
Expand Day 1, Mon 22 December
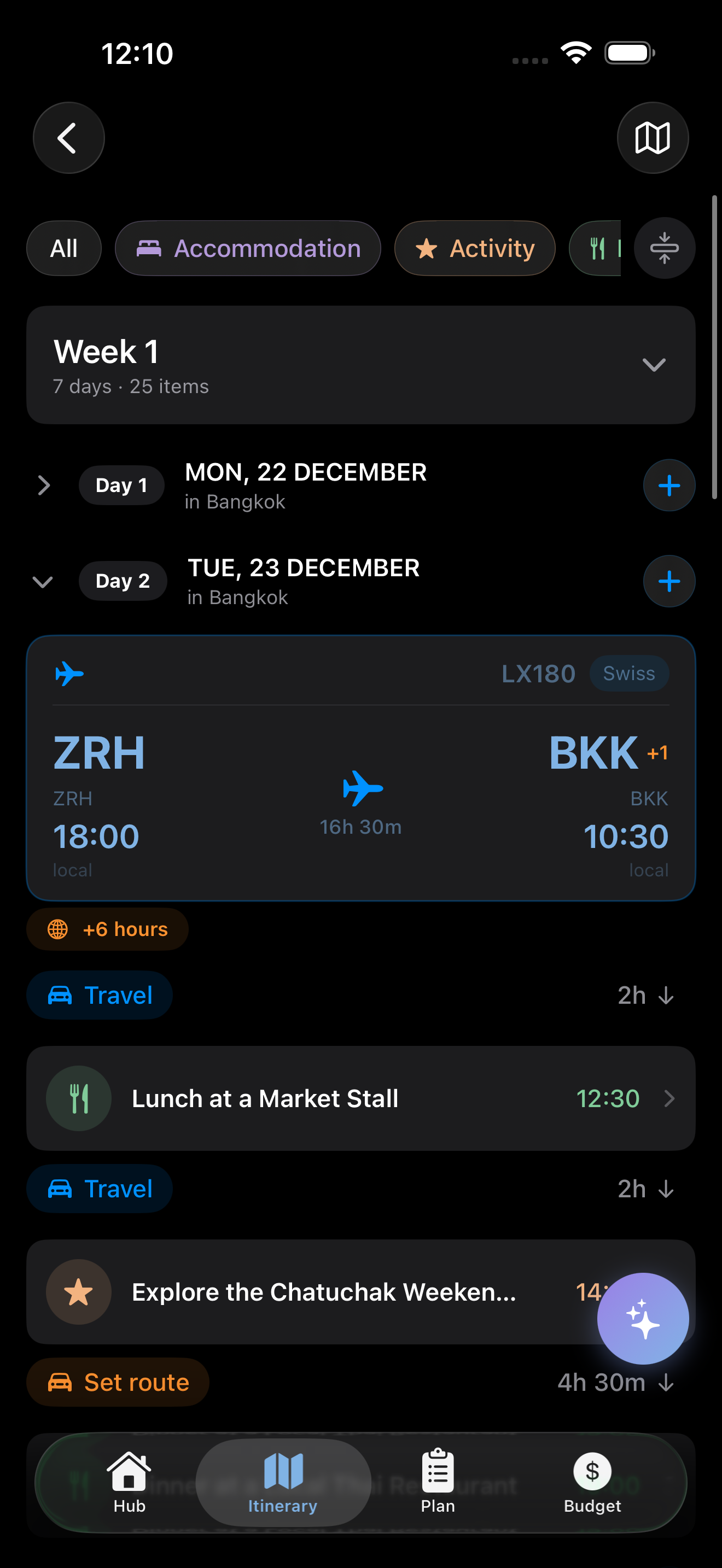[44, 484]
